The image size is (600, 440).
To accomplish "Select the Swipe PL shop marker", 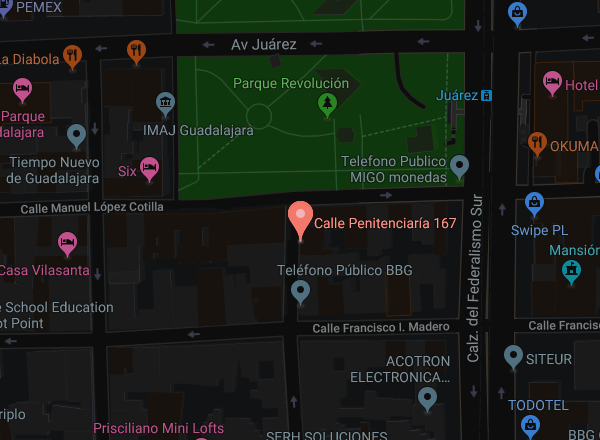I will [x=535, y=205].
